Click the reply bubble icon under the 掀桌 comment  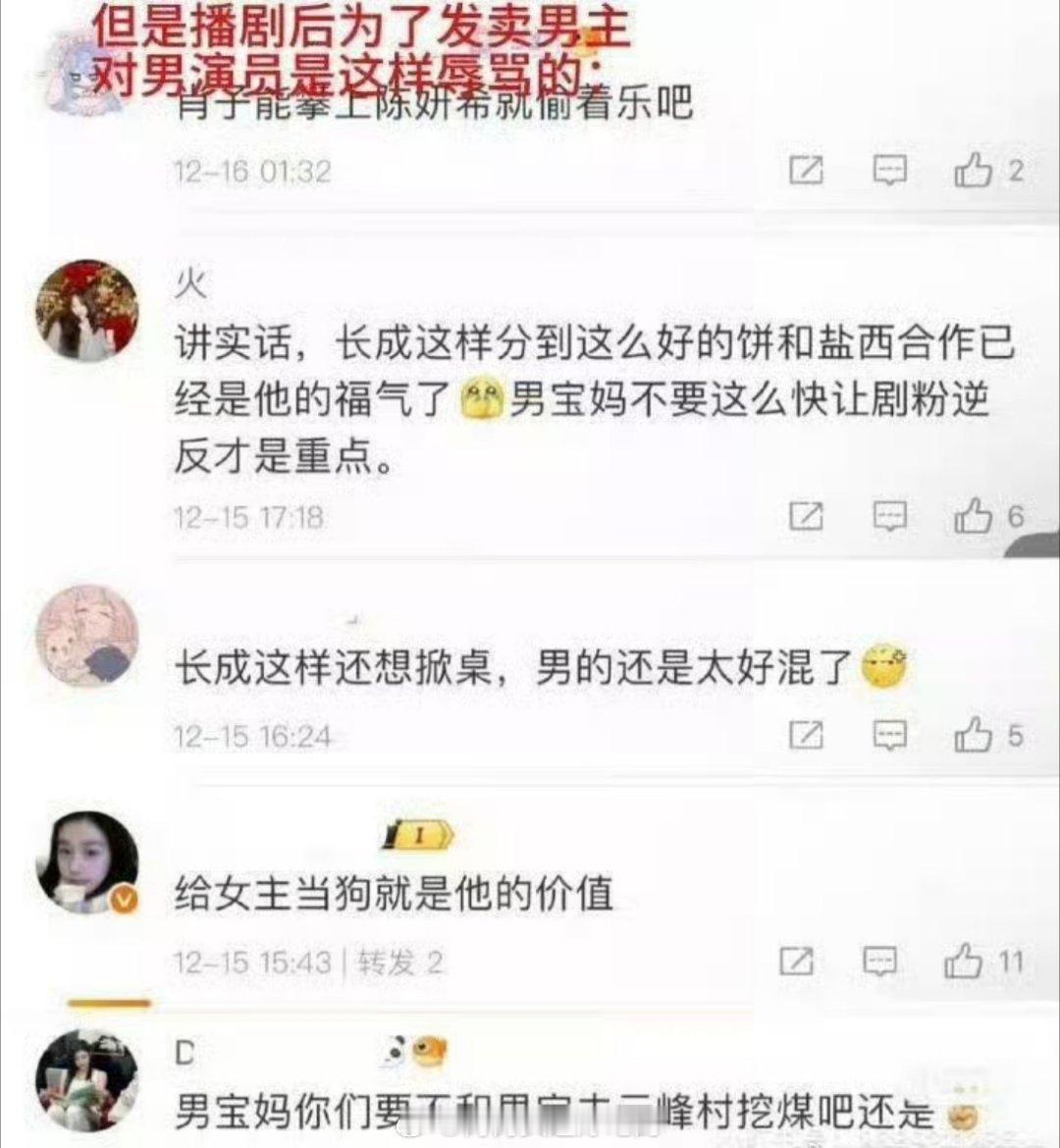[x=888, y=734]
